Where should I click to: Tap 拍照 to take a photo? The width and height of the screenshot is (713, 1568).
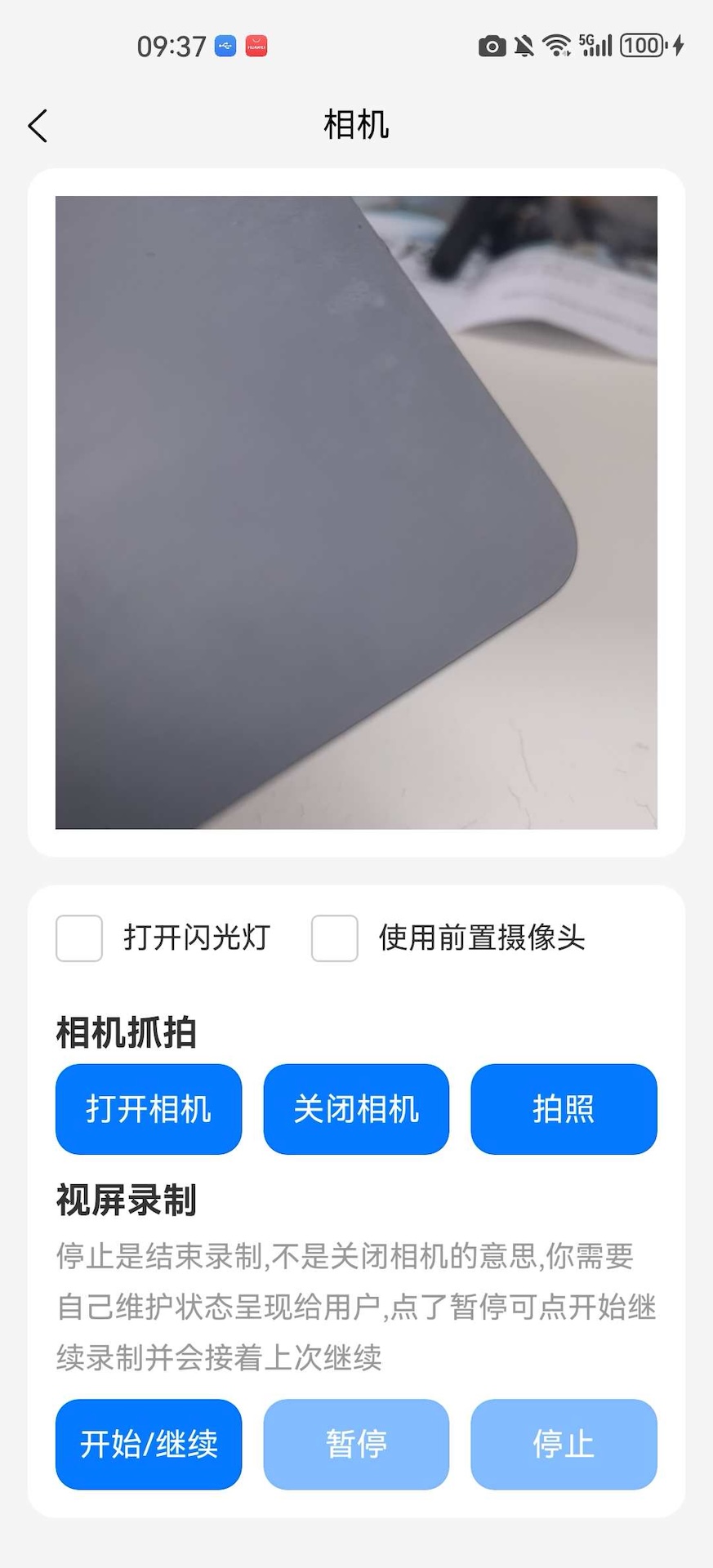pos(564,1109)
